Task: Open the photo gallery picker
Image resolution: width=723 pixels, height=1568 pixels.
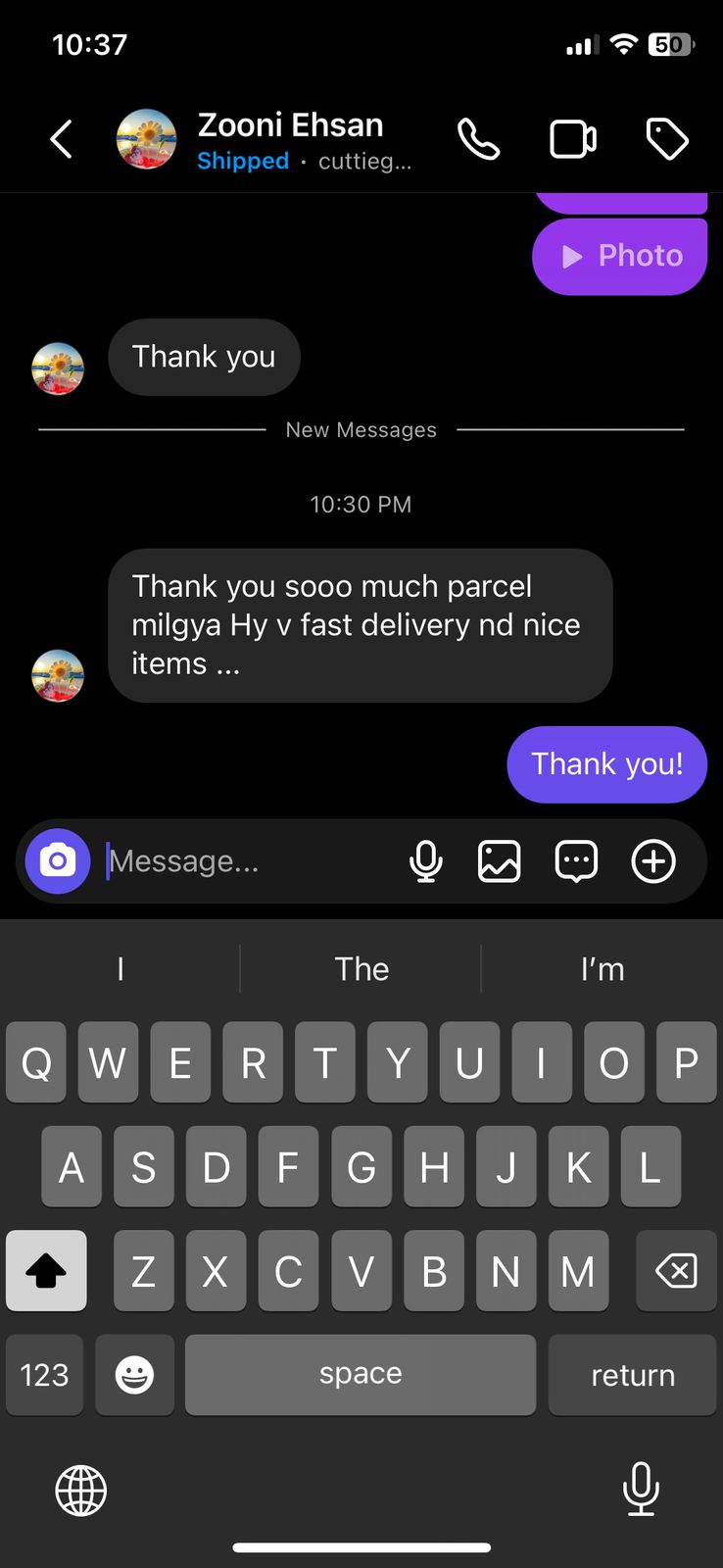Action: click(x=499, y=861)
